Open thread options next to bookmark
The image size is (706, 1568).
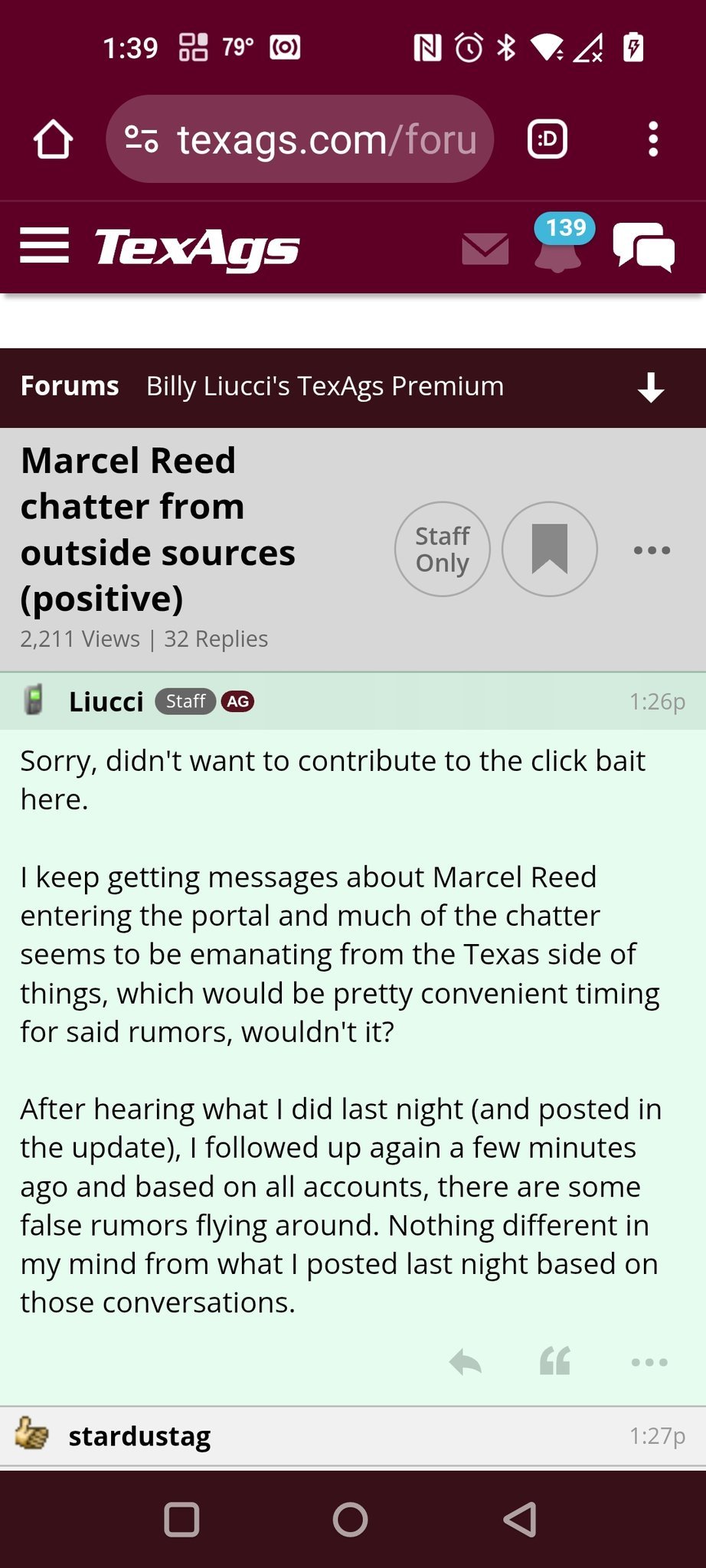coord(652,550)
